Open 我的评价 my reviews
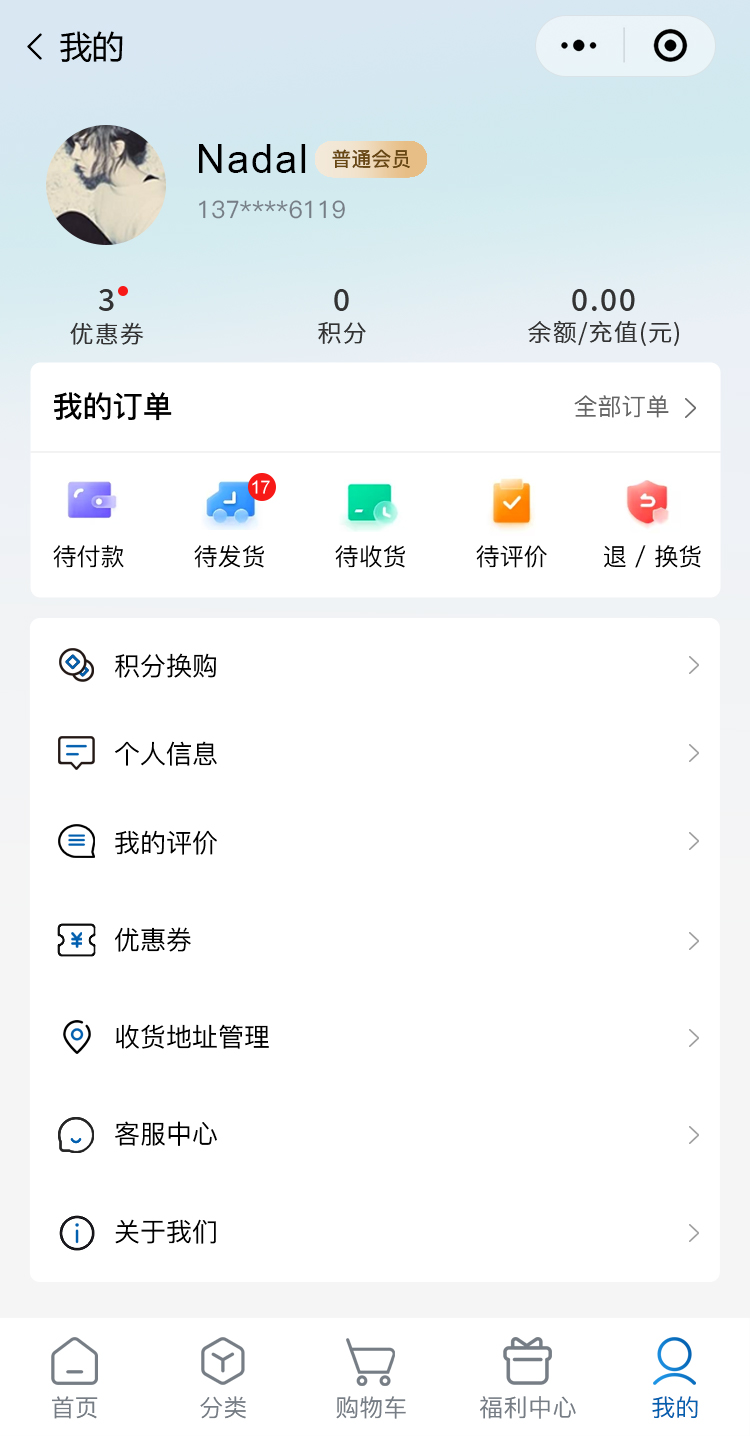Screen dimensions: 750x1436 (x=375, y=842)
